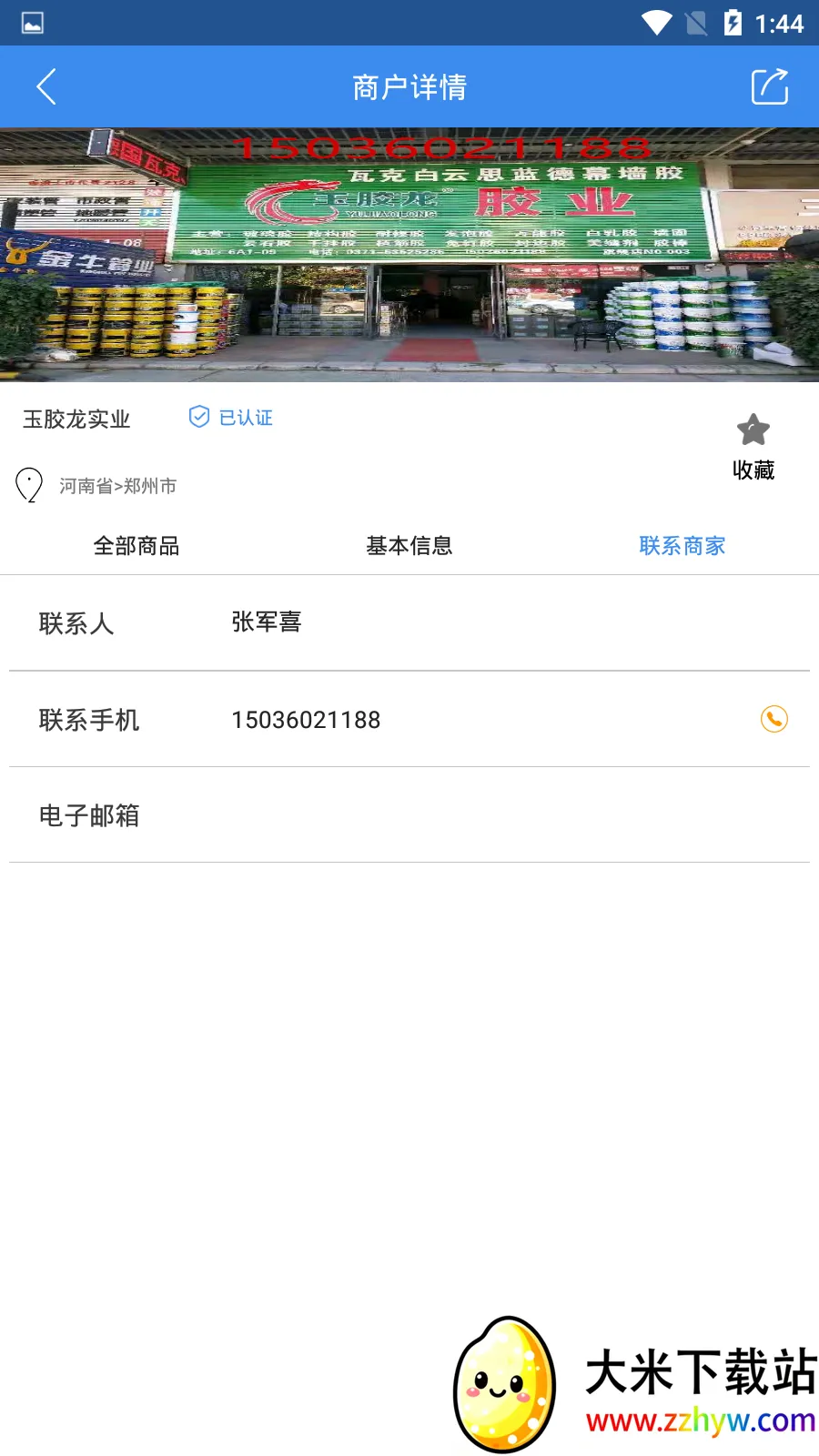This screenshot has width=819, height=1456.
Task: Switch to the 基本信息 tab
Action: click(x=409, y=545)
